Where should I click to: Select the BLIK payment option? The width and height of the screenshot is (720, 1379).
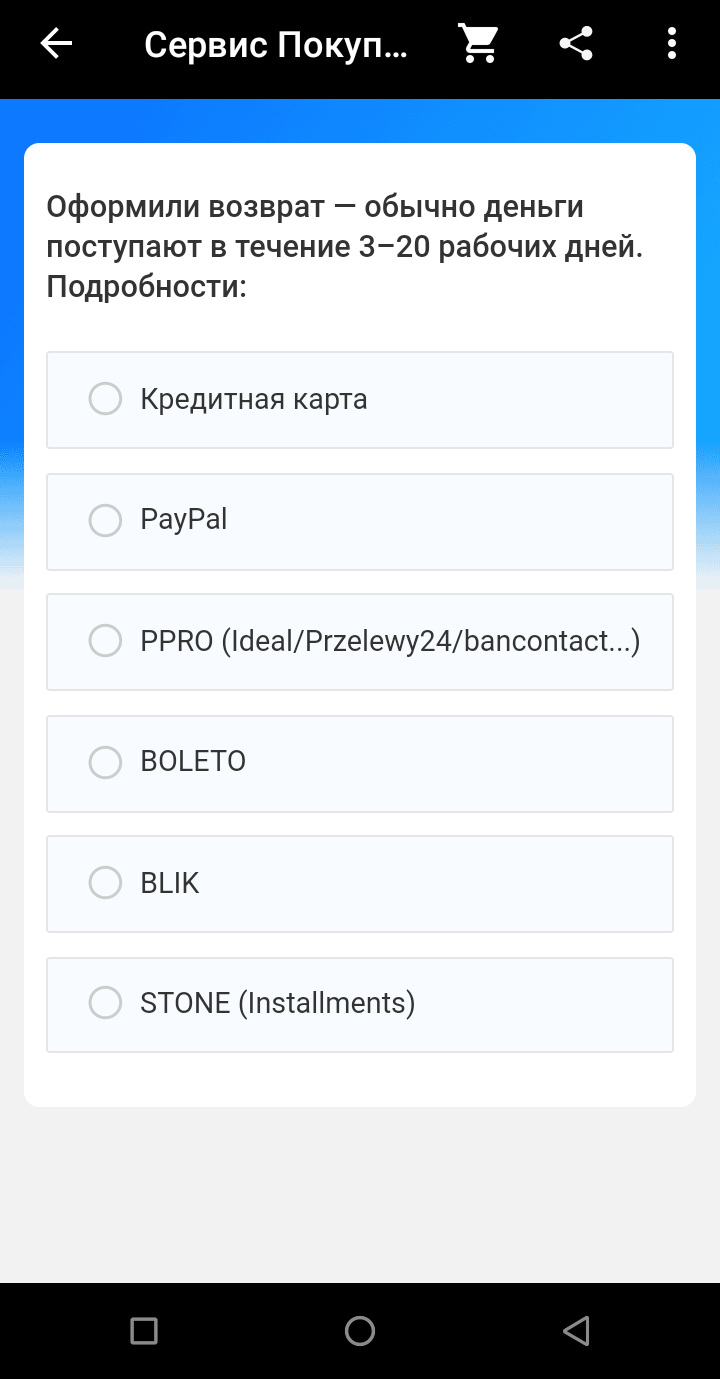359,884
